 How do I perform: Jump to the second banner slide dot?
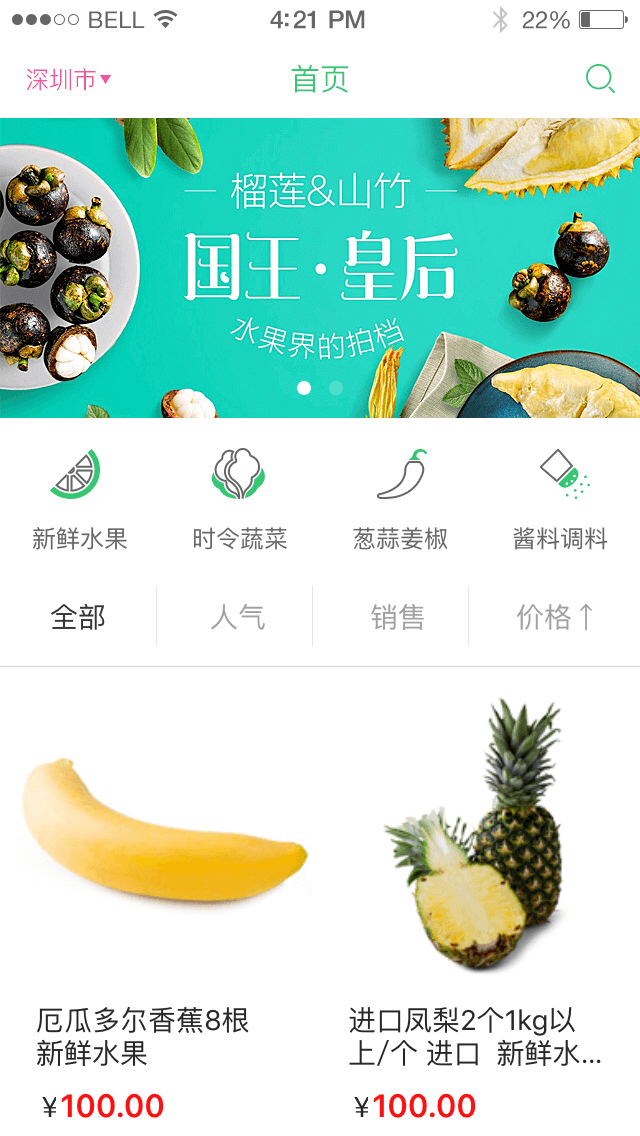[x=336, y=387]
